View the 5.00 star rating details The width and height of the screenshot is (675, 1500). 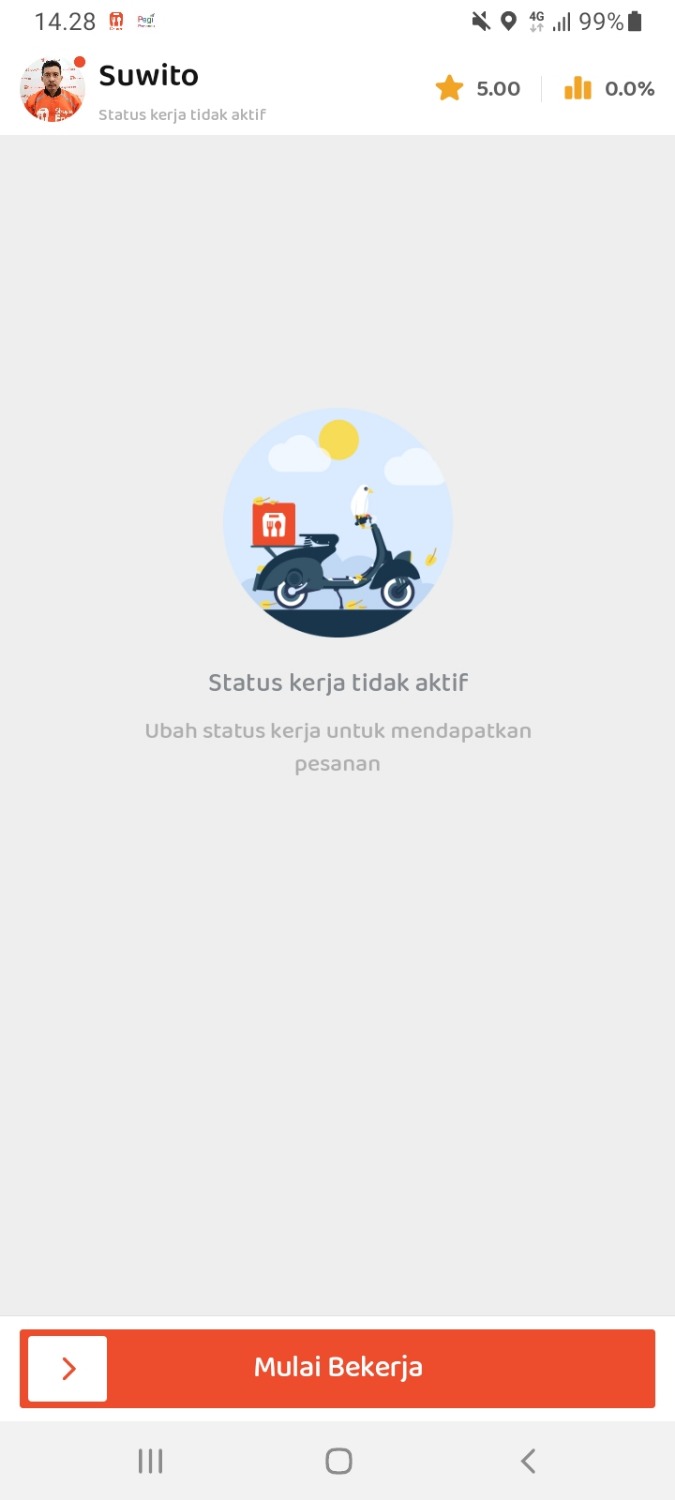pos(478,89)
